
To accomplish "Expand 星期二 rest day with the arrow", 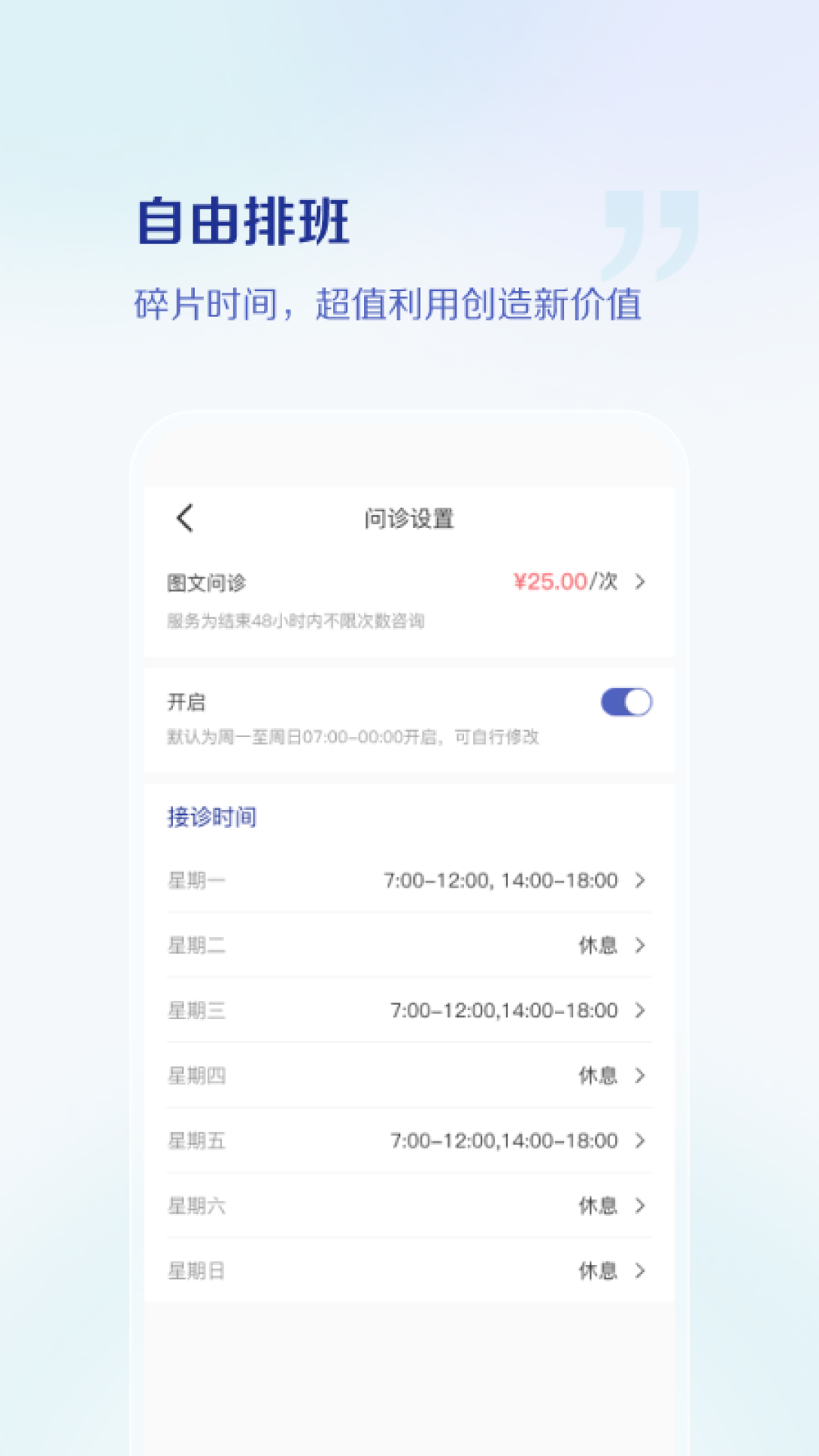I will click(641, 946).
